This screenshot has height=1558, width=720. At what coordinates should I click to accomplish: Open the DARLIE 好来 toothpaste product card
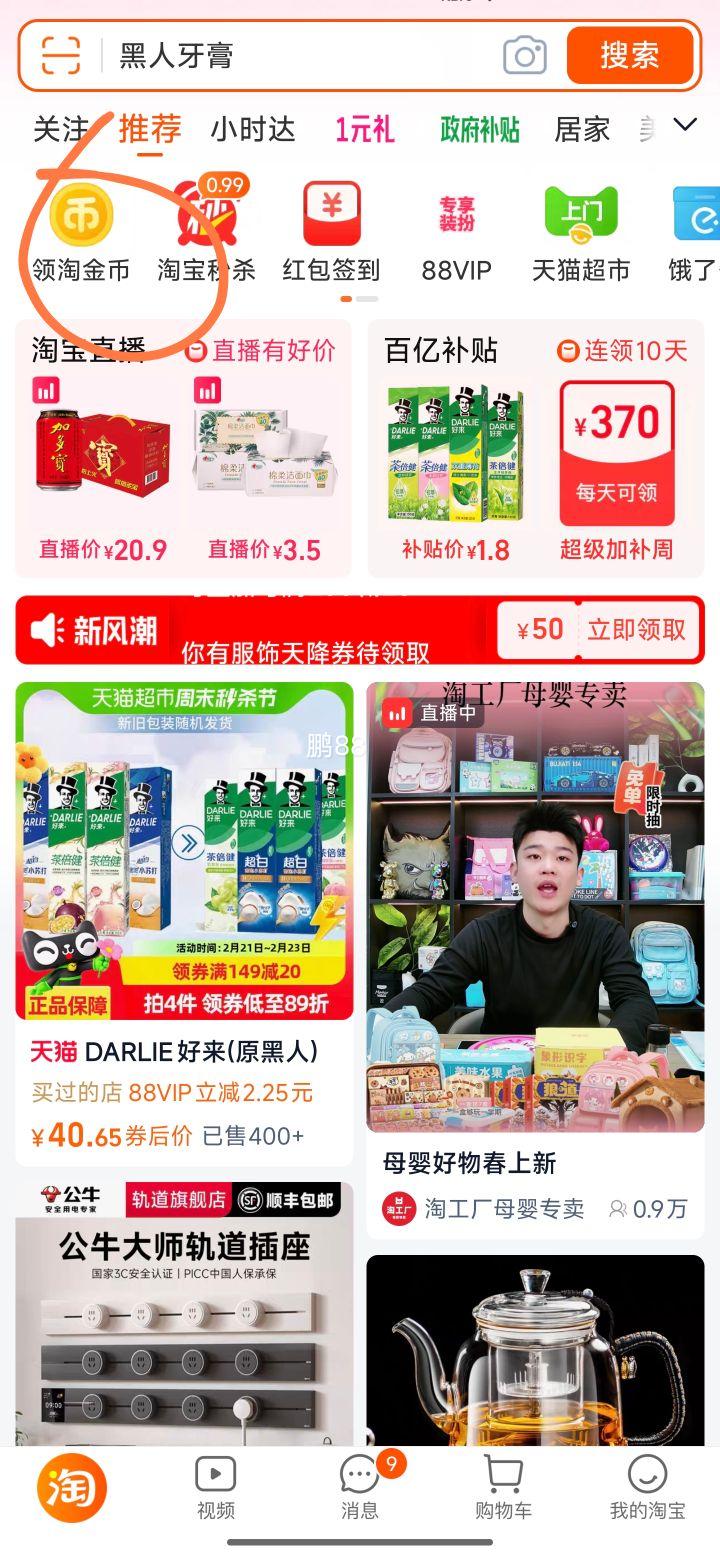click(x=184, y=924)
